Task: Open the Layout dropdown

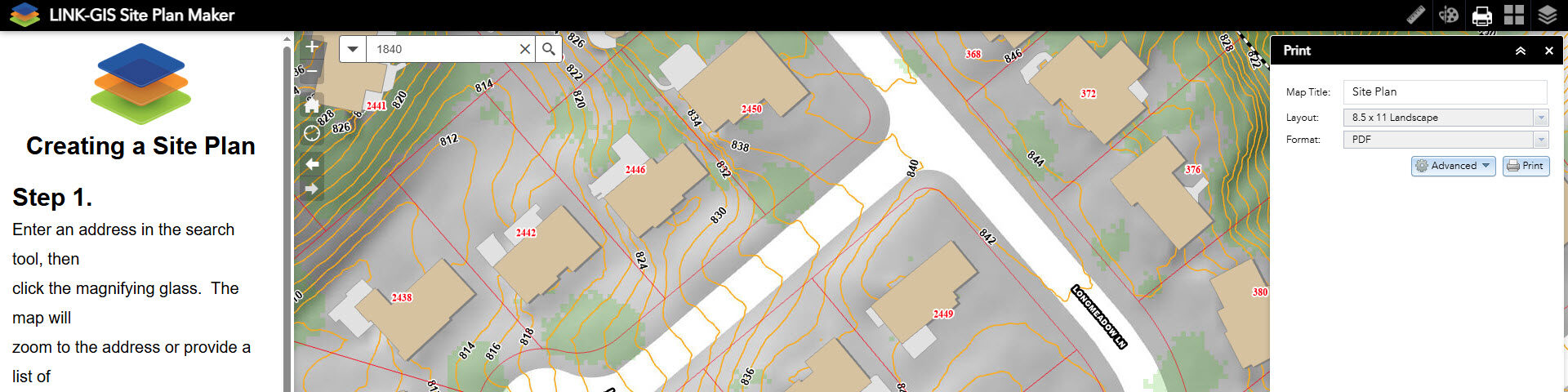Action: 1445,118
